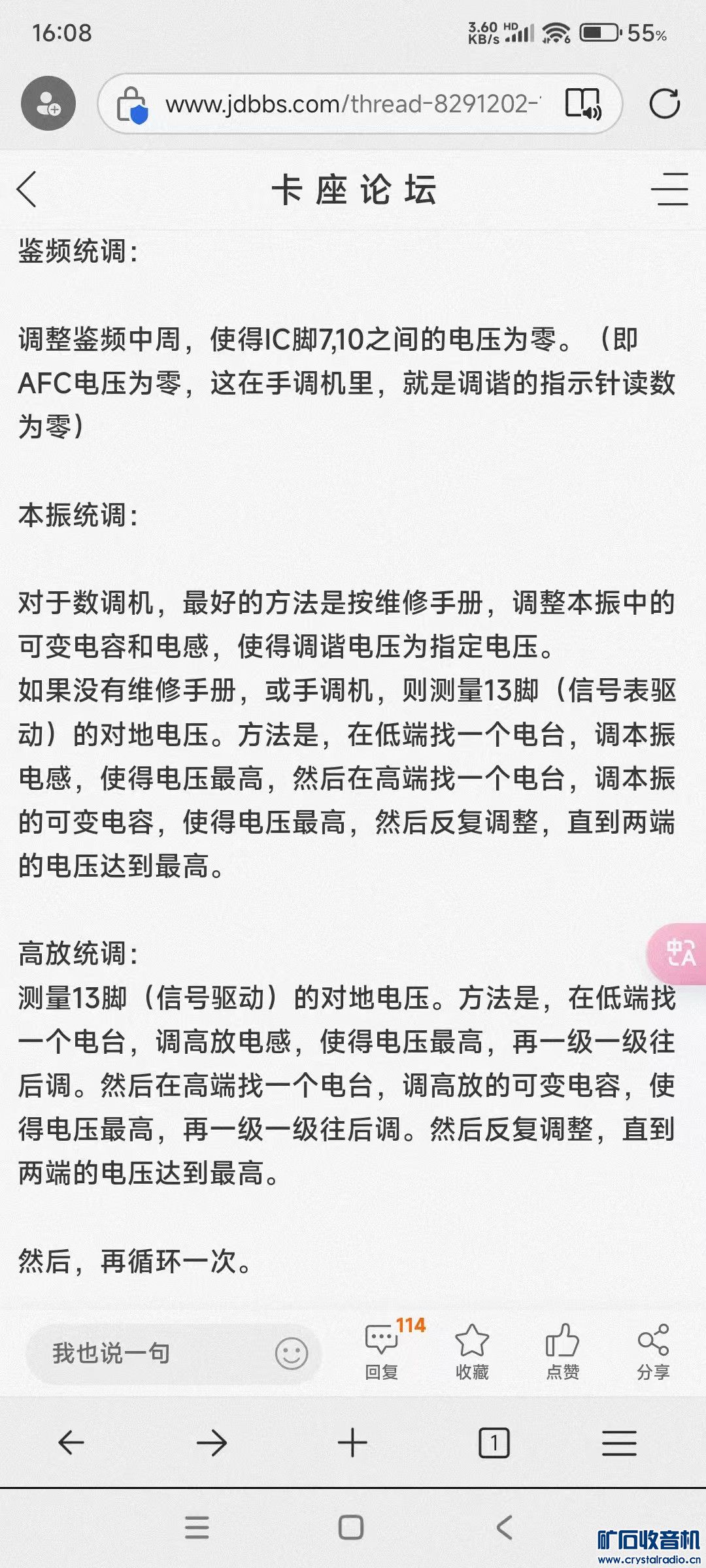Open a new browser tab
This screenshot has height=1568, width=706.
352,1442
